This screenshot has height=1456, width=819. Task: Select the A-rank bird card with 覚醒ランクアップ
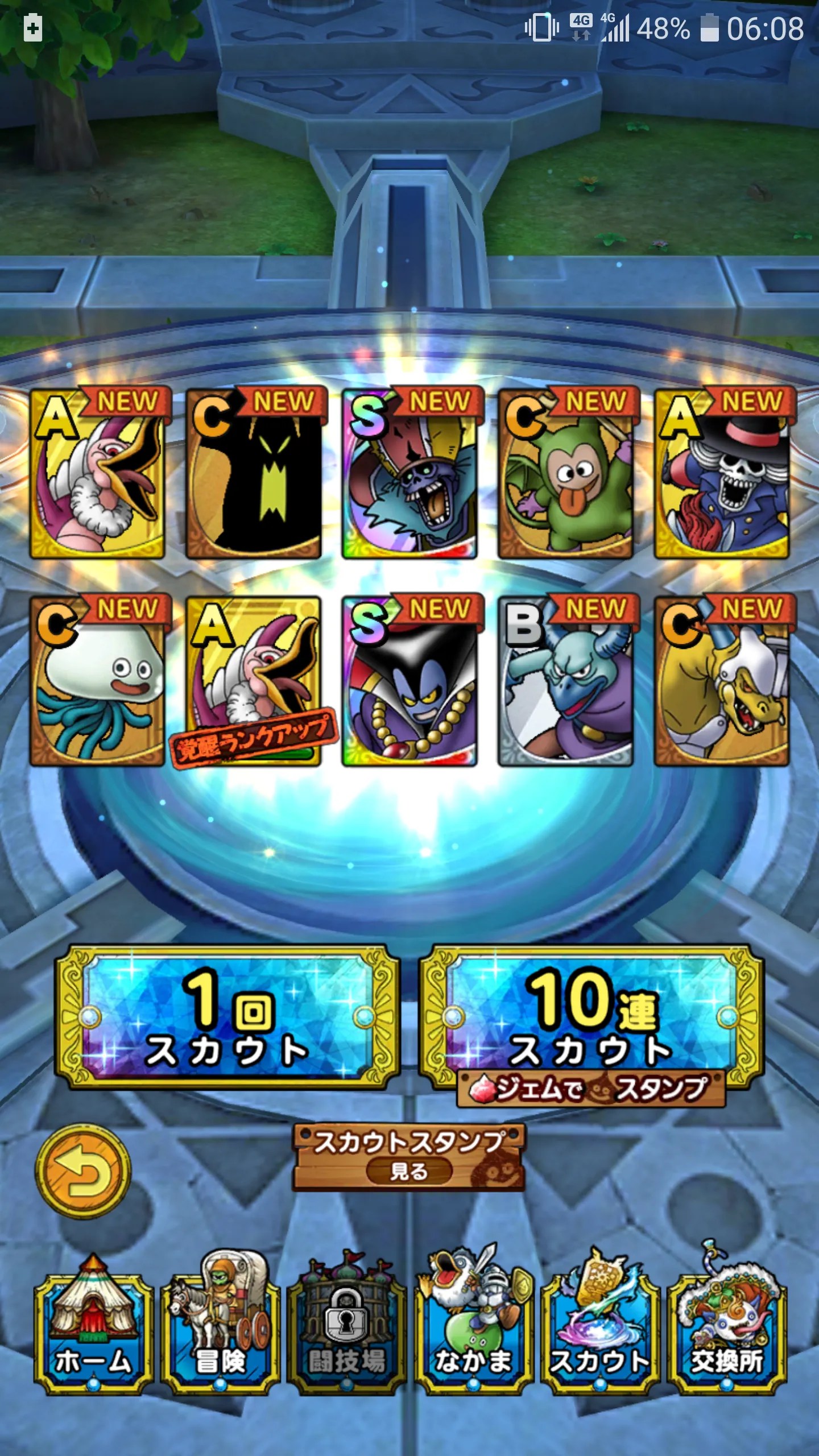coord(254,680)
